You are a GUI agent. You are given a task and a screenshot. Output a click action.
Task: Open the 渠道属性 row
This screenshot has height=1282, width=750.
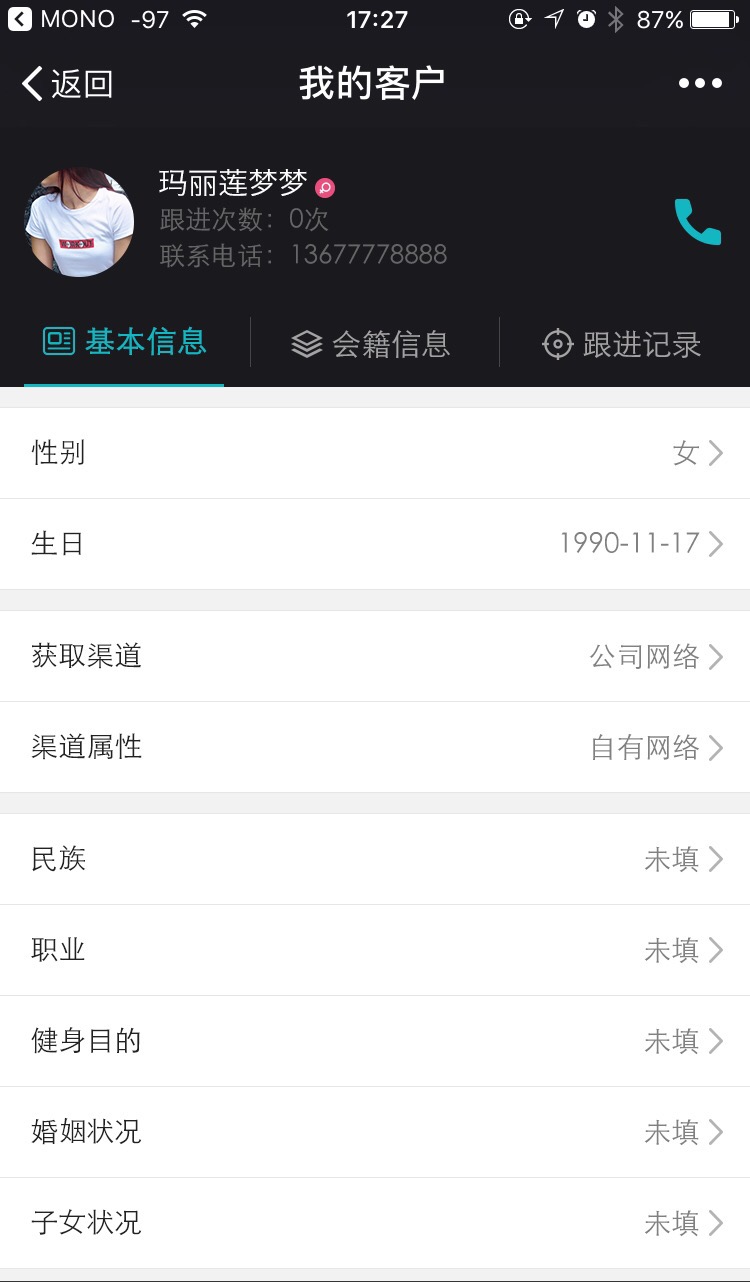tap(375, 747)
